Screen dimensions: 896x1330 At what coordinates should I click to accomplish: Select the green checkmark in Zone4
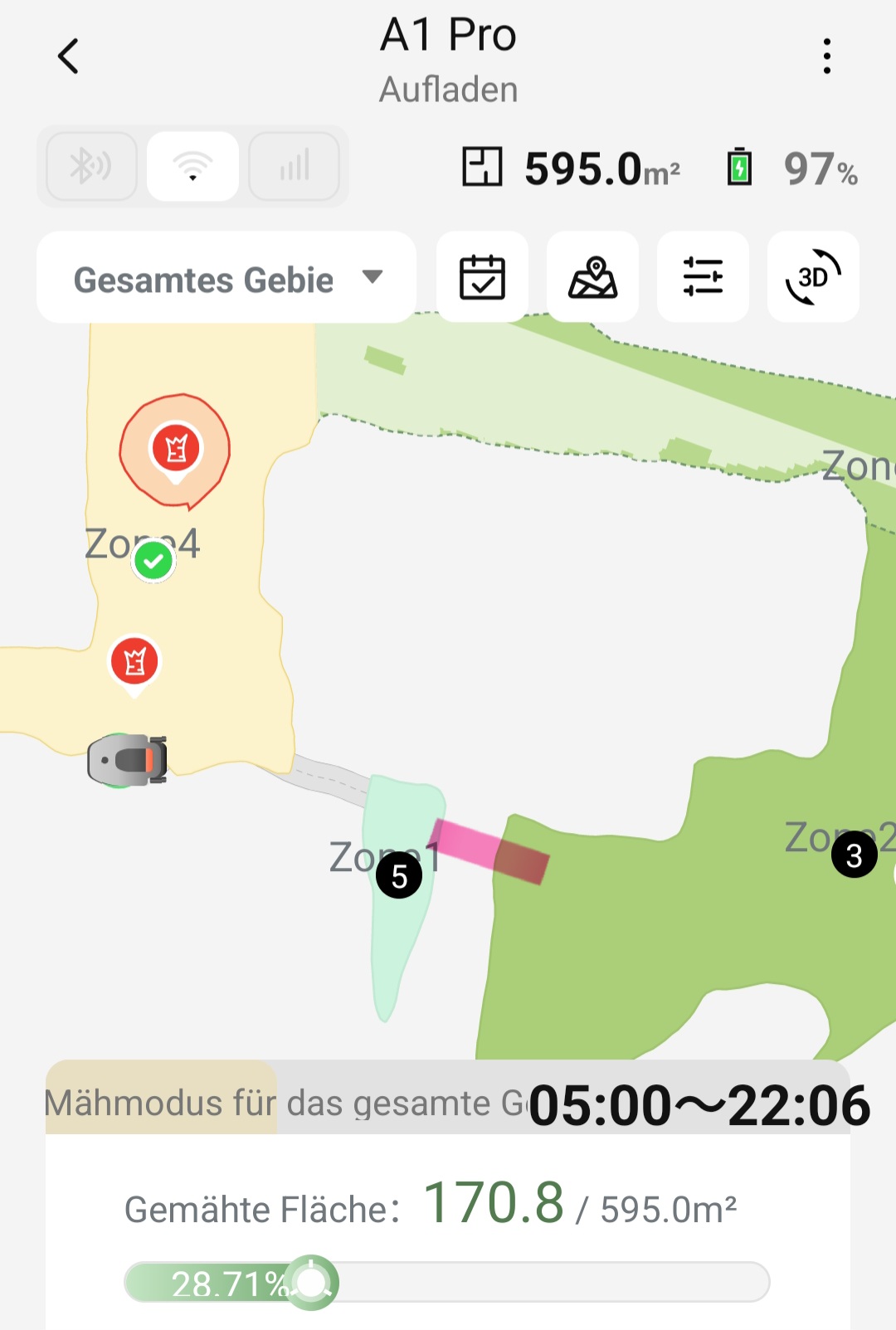point(153,562)
